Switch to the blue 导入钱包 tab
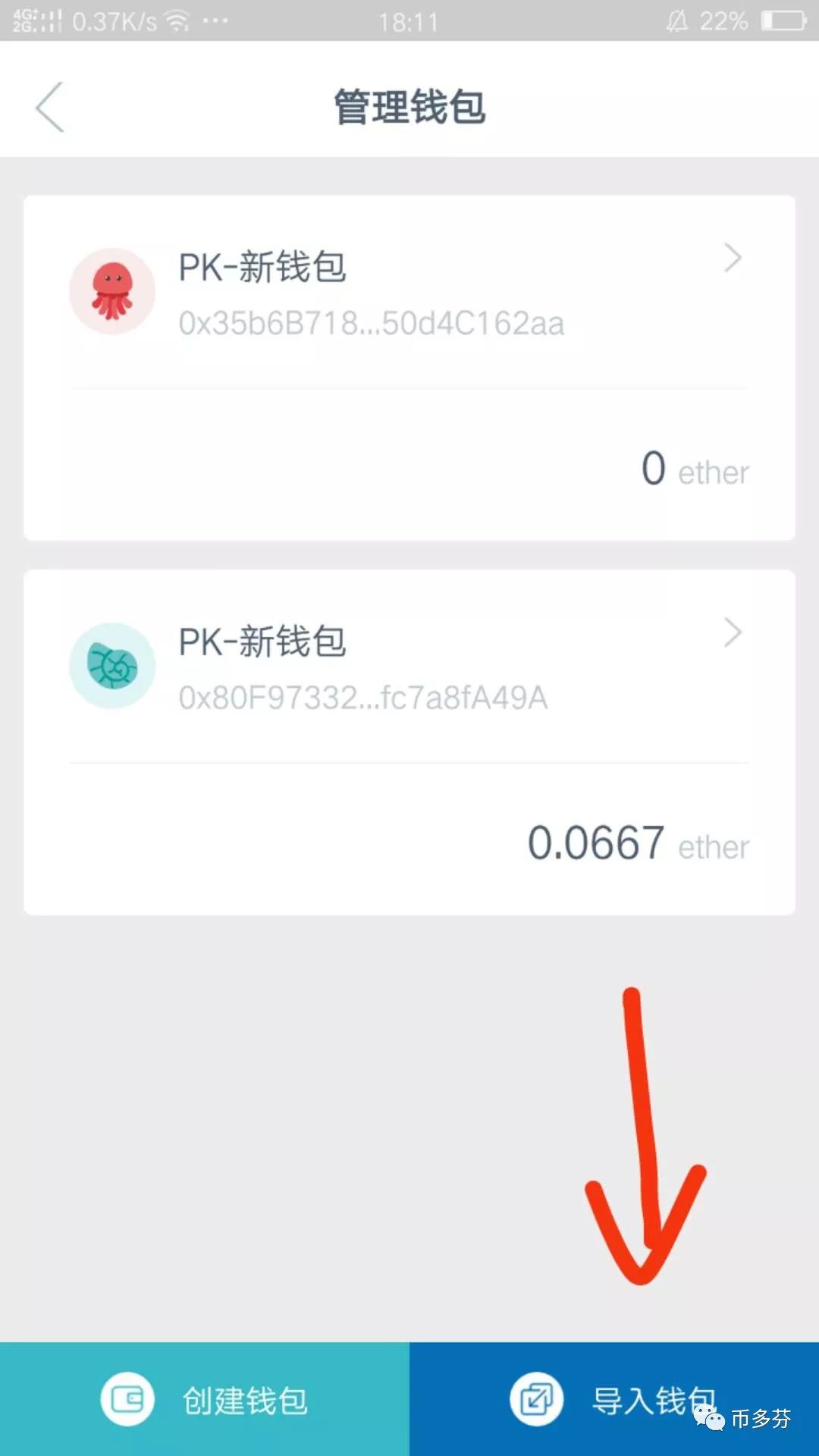819x1456 pixels. pos(614,1398)
